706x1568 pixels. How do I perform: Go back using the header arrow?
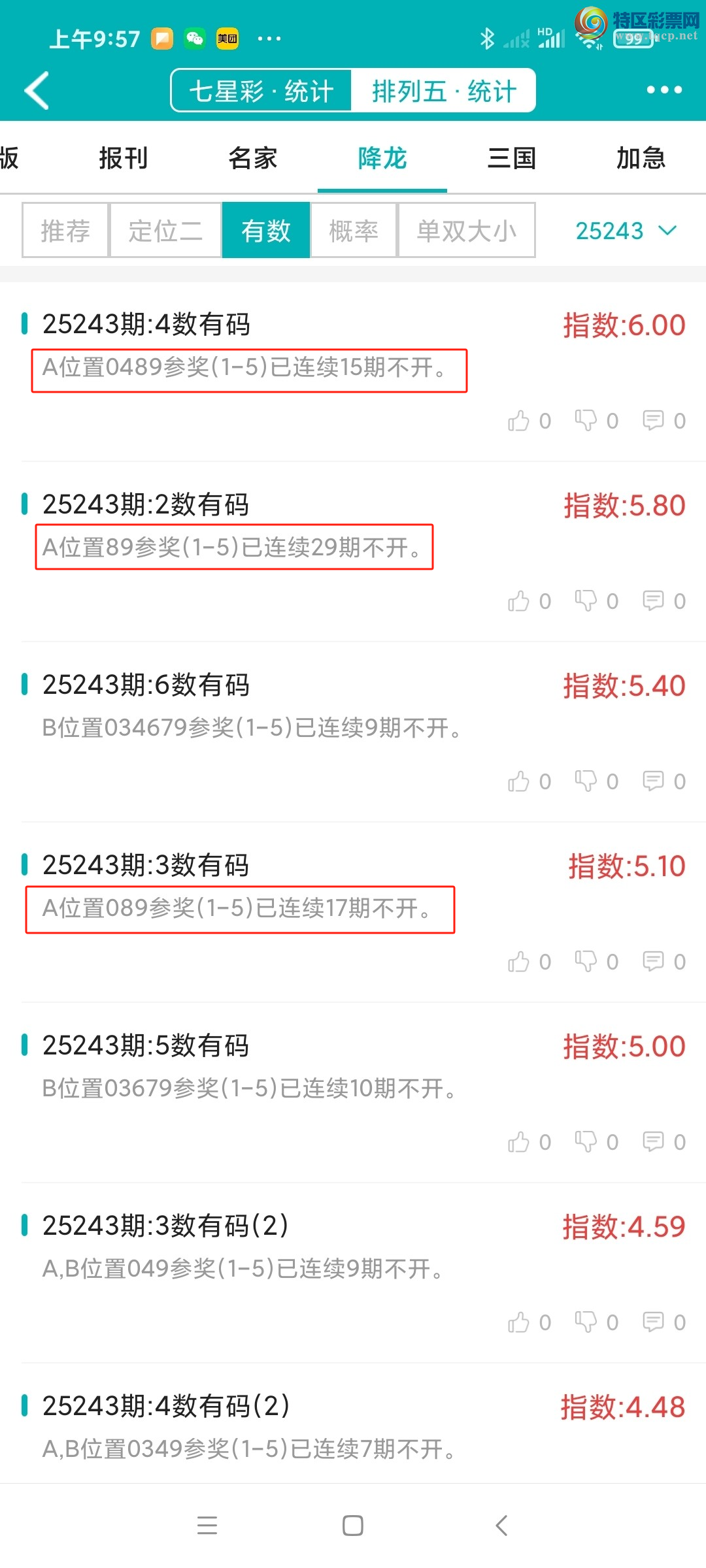(37, 90)
